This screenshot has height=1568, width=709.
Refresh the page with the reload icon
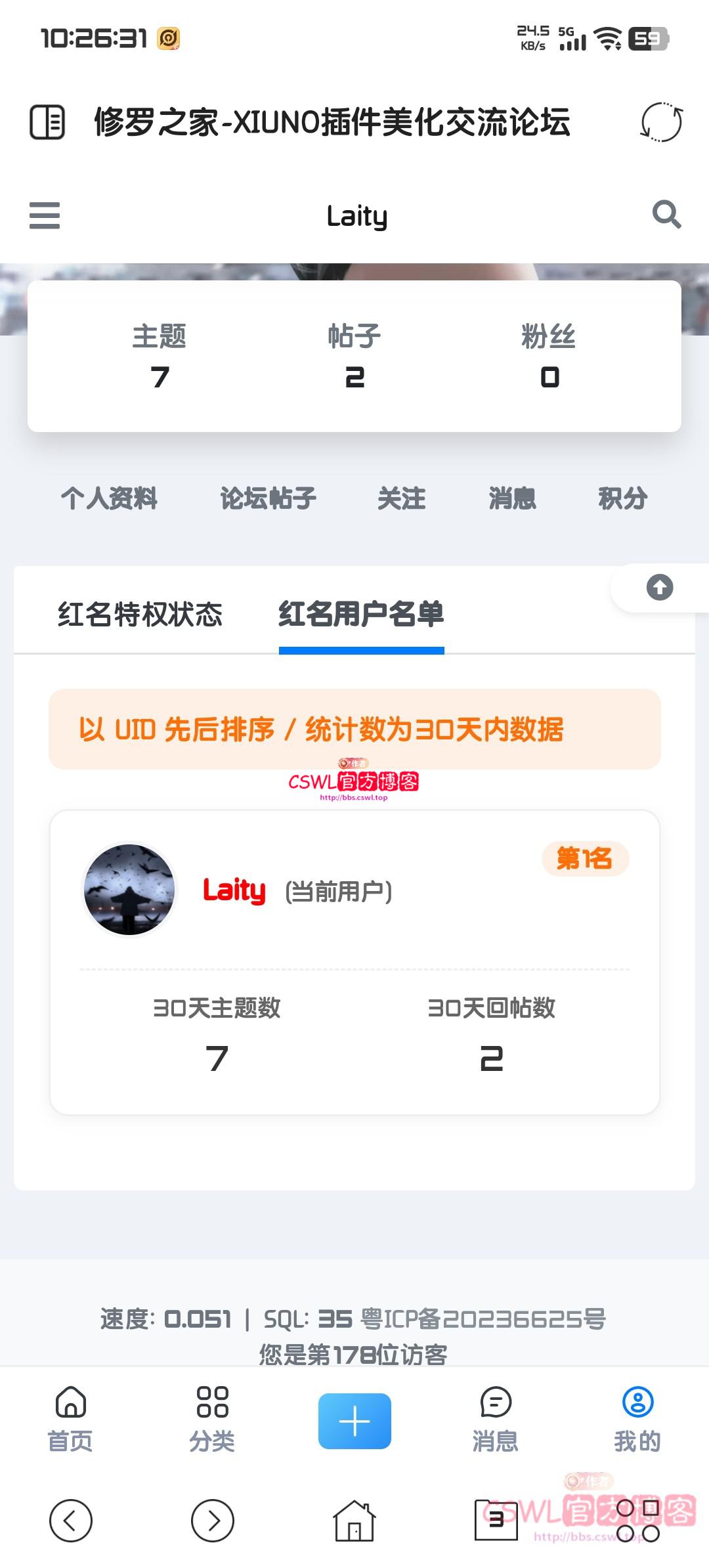coord(661,122)
